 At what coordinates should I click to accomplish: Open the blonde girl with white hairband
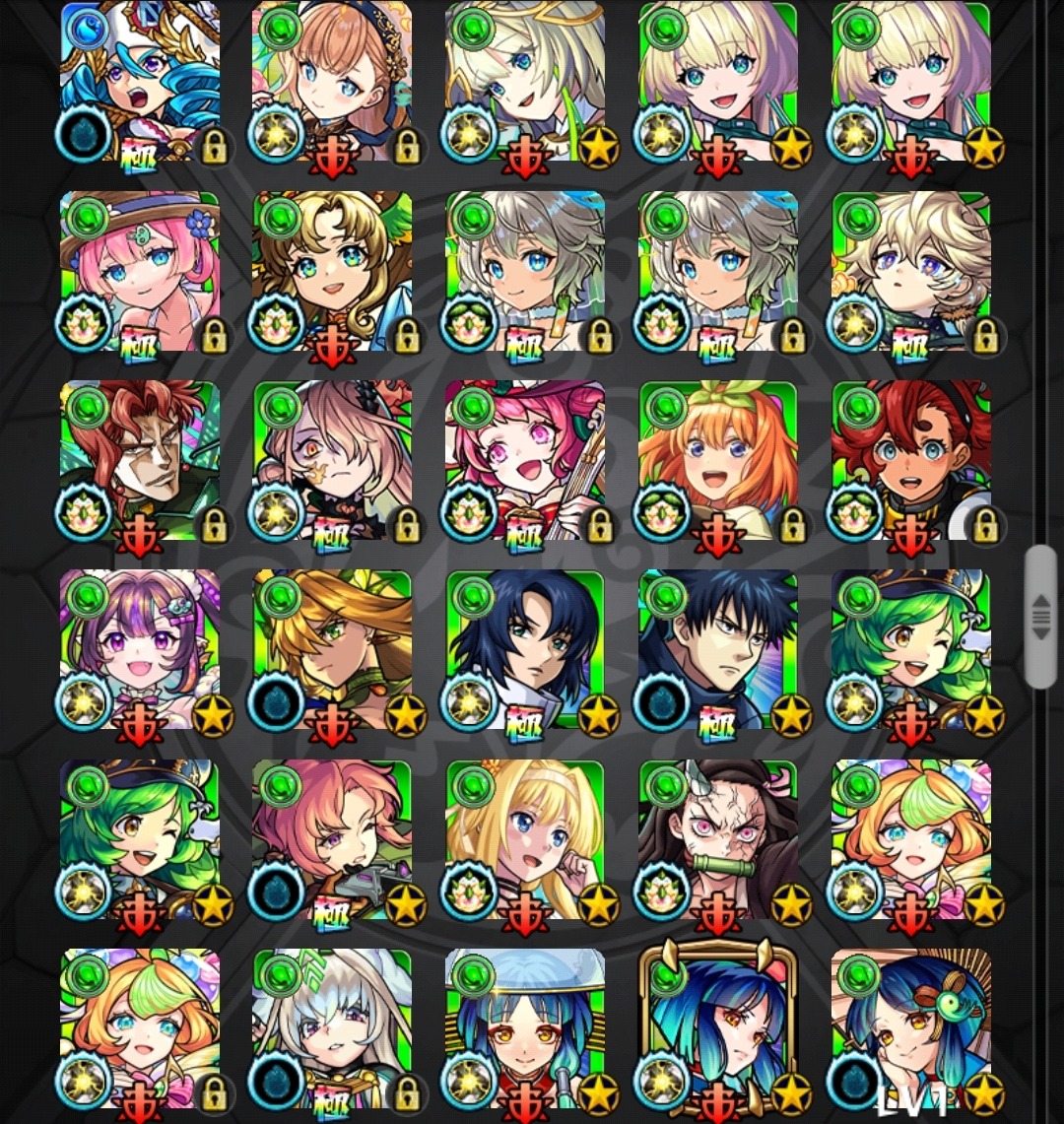pyautogui.click(x=525, y=838)
